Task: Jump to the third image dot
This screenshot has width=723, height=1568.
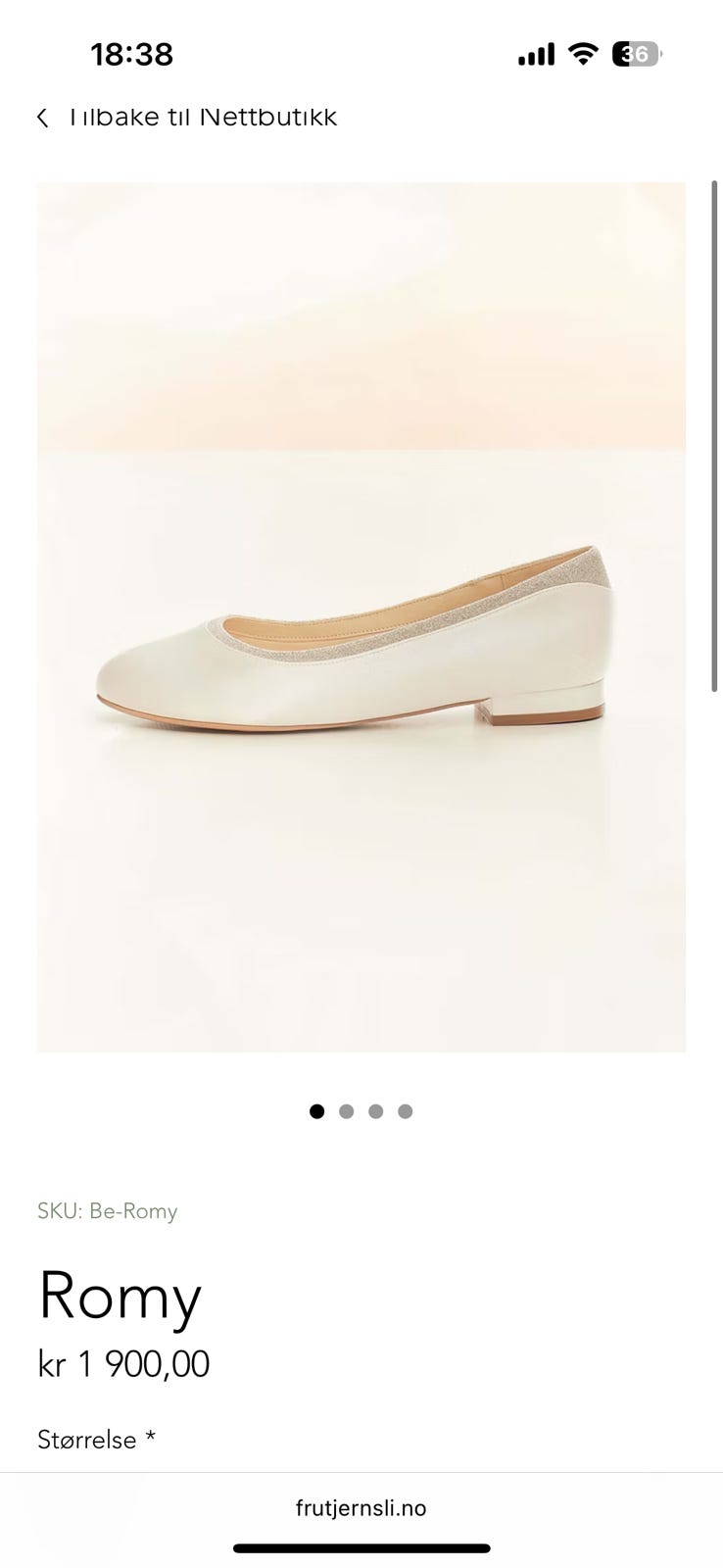Action: pos(375,1111)
